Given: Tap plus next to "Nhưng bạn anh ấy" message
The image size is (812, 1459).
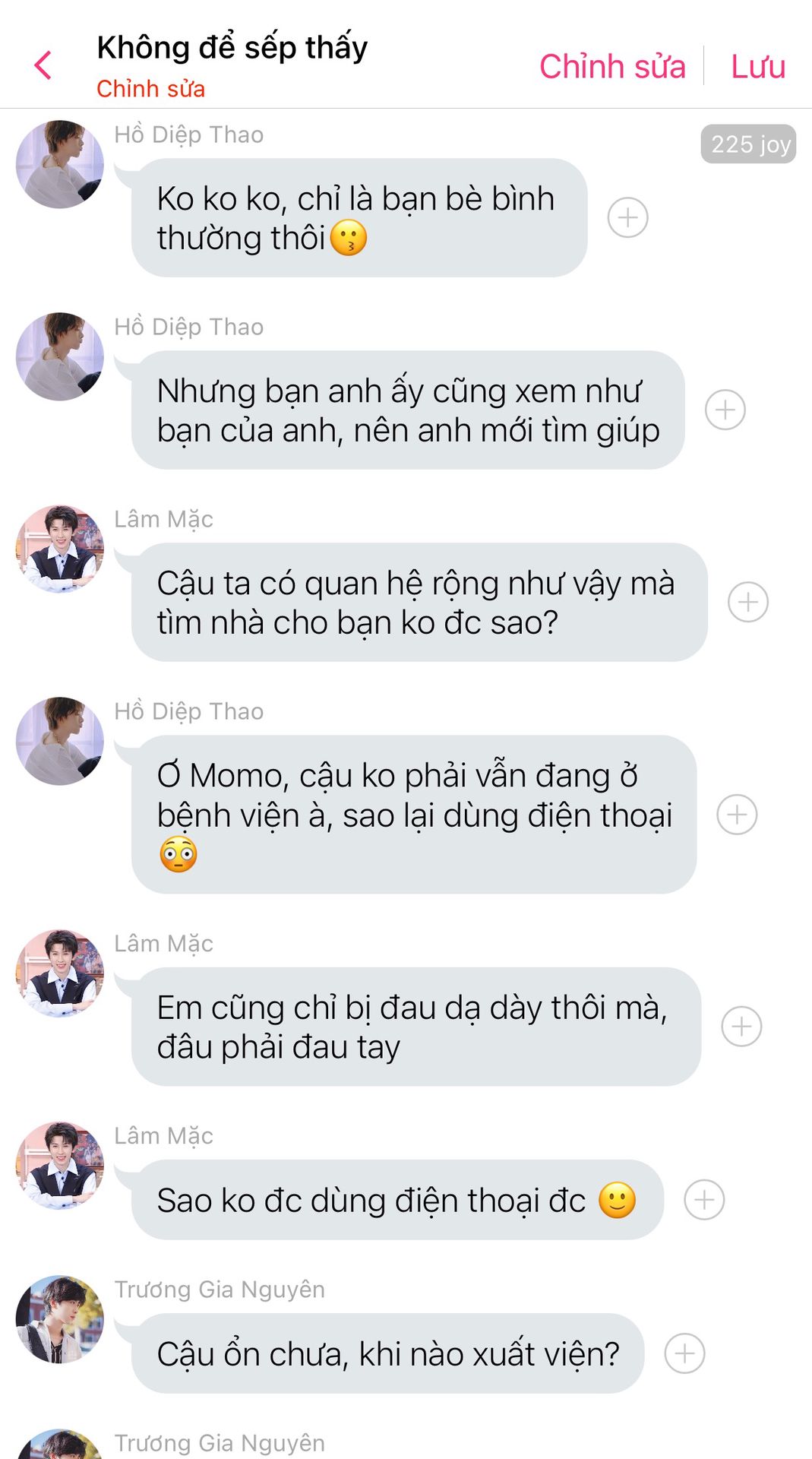Looking at the screenshot, I should coord(725,410).
